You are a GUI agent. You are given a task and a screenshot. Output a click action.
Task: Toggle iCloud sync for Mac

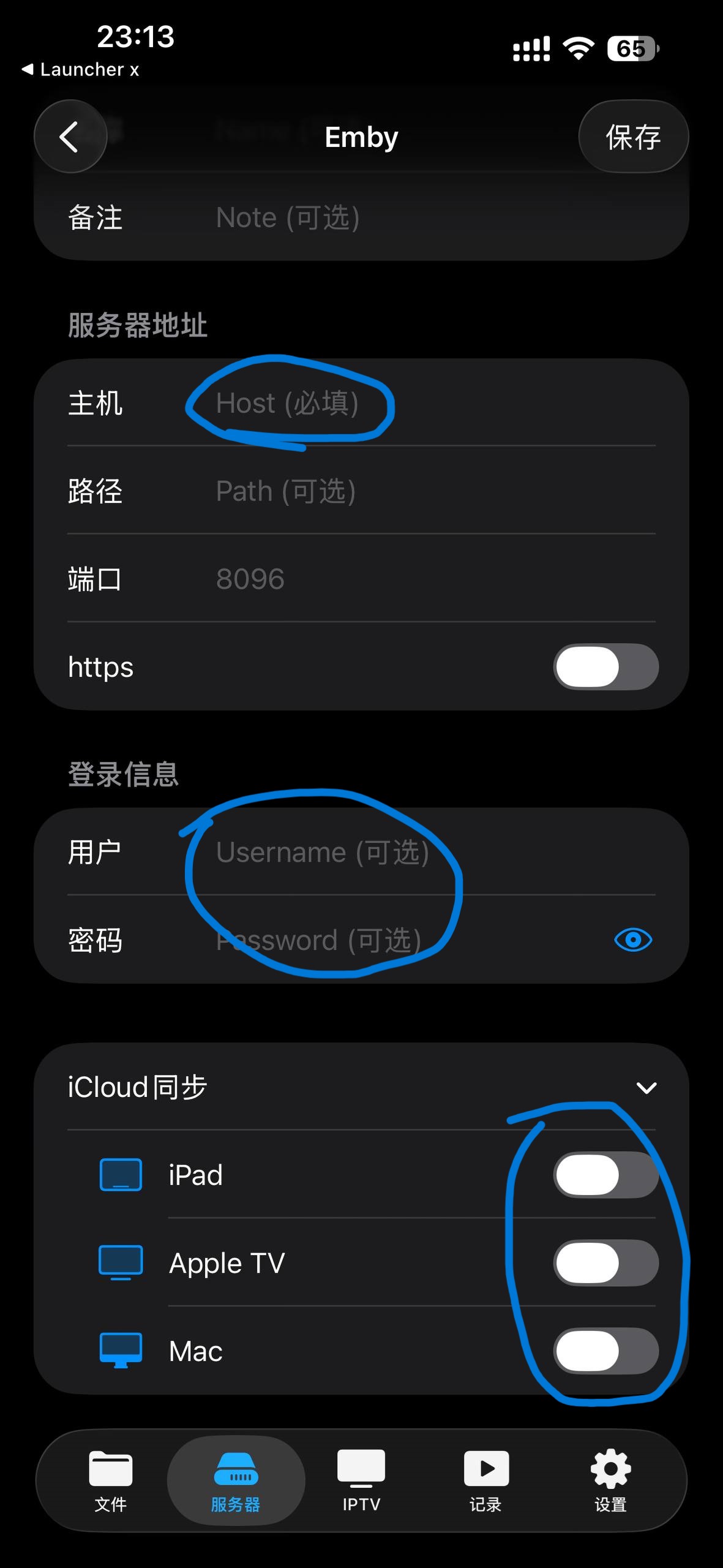(605, 1352)
